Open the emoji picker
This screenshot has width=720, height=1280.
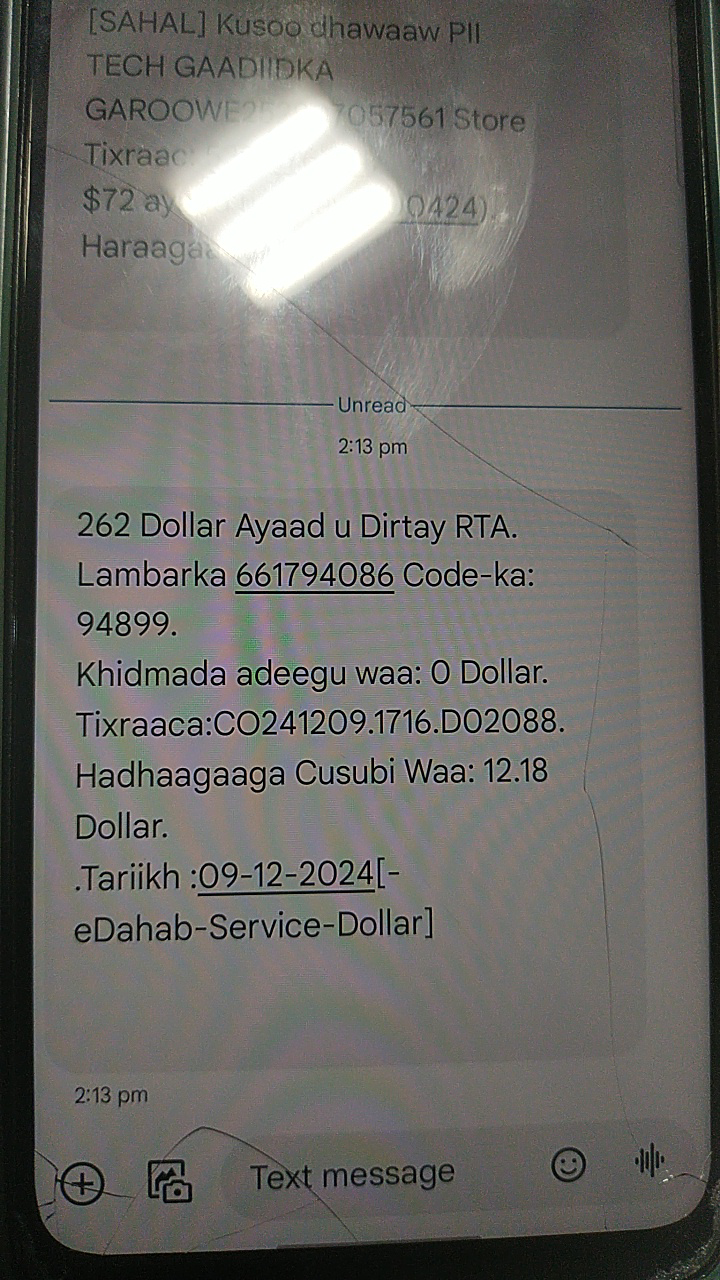(x=568, y=1163)
